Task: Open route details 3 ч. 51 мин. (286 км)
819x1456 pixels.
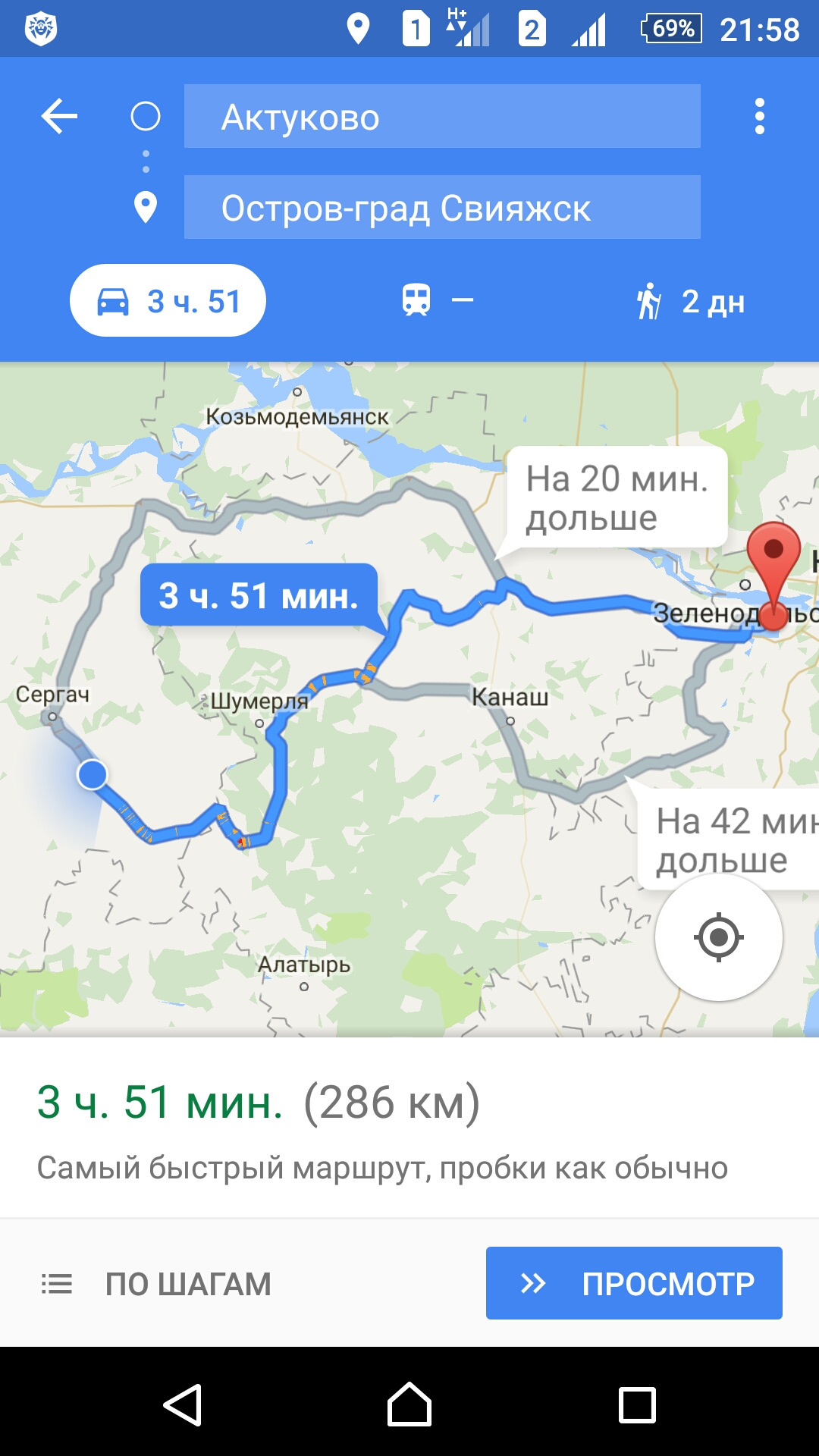Action: 258,1103
